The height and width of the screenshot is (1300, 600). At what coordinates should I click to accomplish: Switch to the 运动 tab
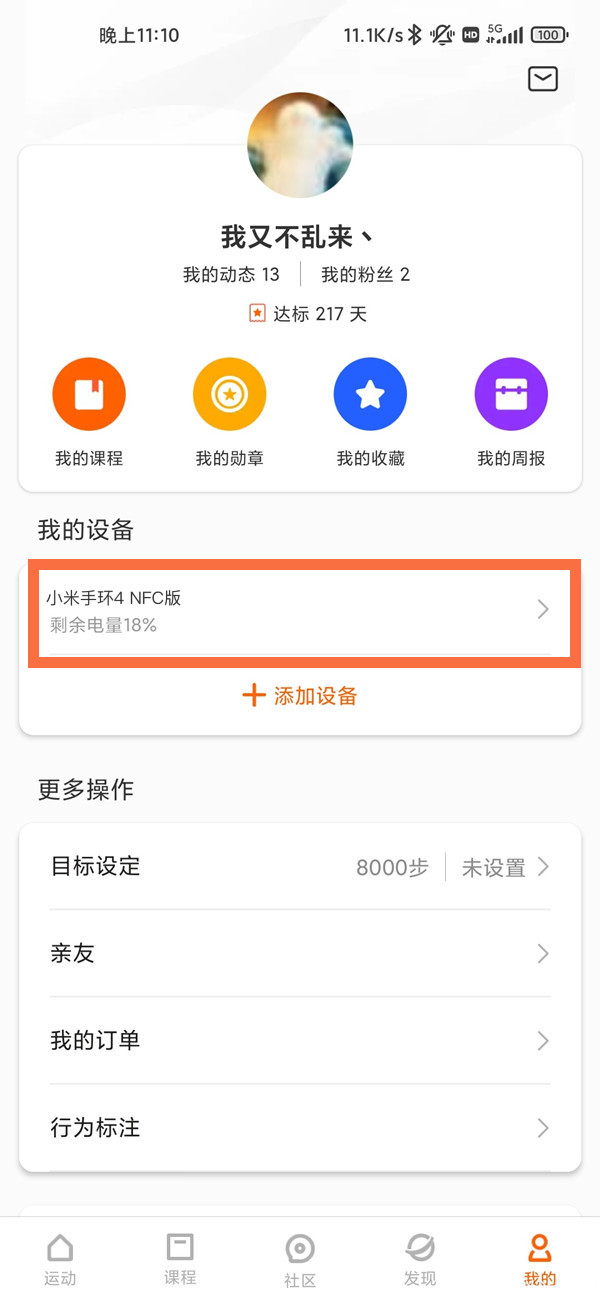pos(60,1258)
